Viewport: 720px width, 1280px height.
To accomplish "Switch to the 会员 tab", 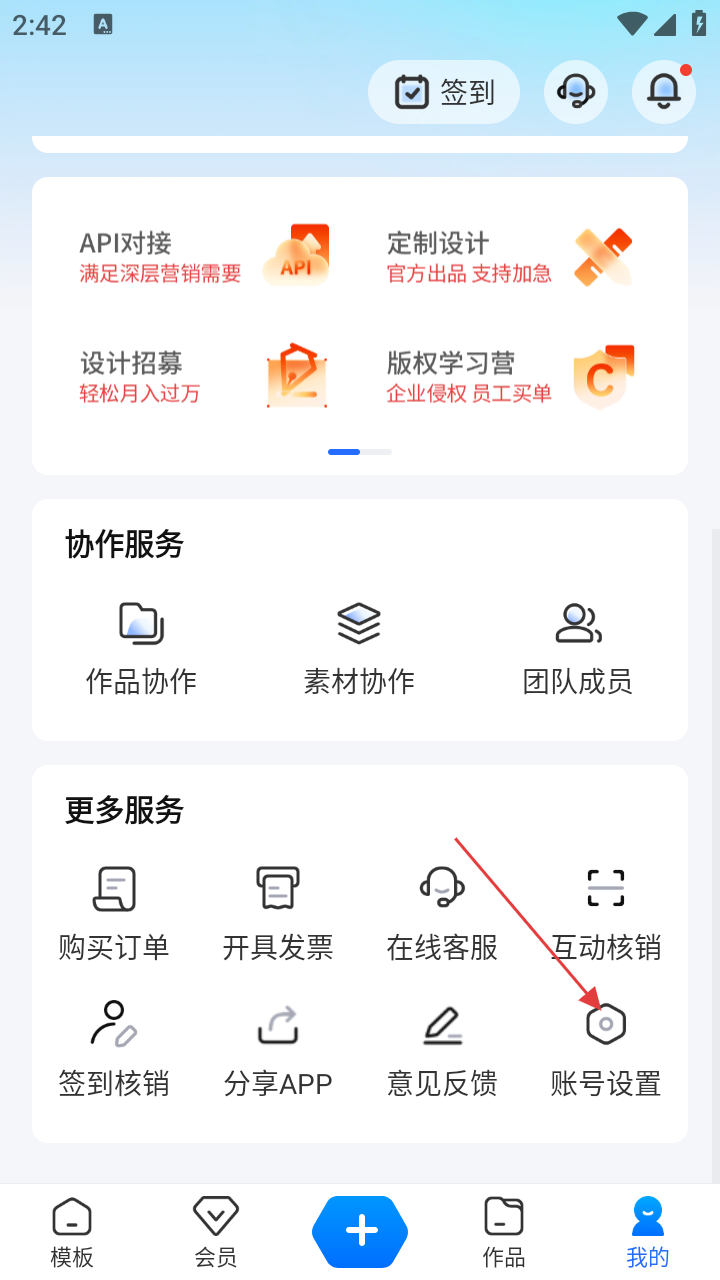I will click(216, 1232).
